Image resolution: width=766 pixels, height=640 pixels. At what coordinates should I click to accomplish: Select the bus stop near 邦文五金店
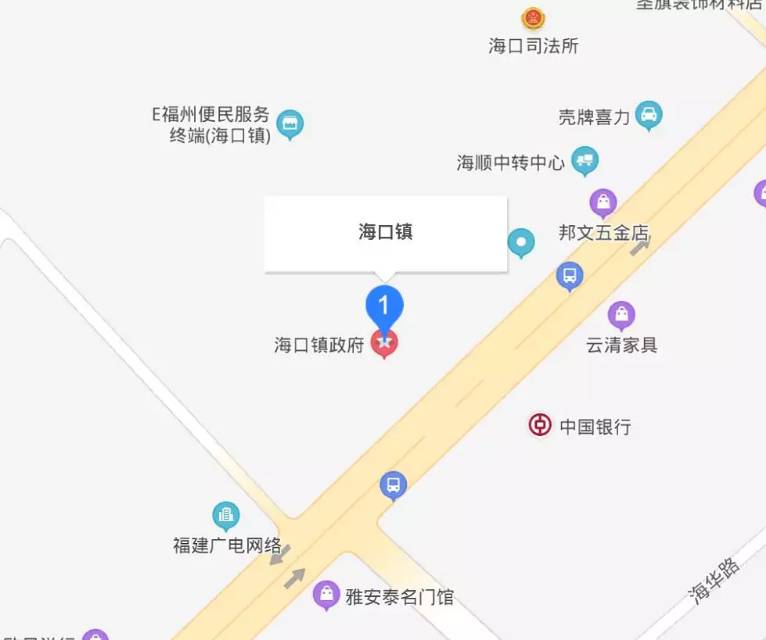(569, 275)
